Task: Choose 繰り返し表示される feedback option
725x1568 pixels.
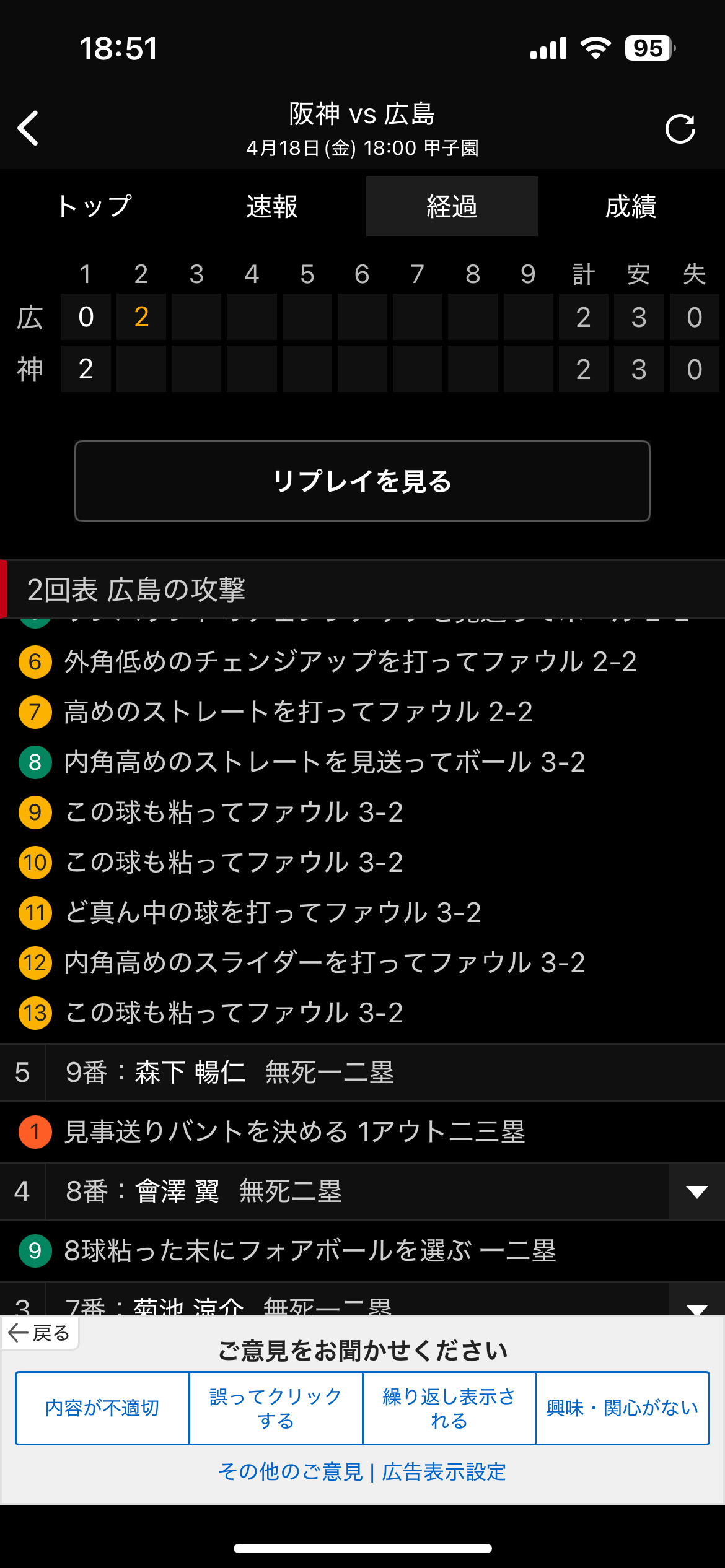Action: coord(449,1408)
